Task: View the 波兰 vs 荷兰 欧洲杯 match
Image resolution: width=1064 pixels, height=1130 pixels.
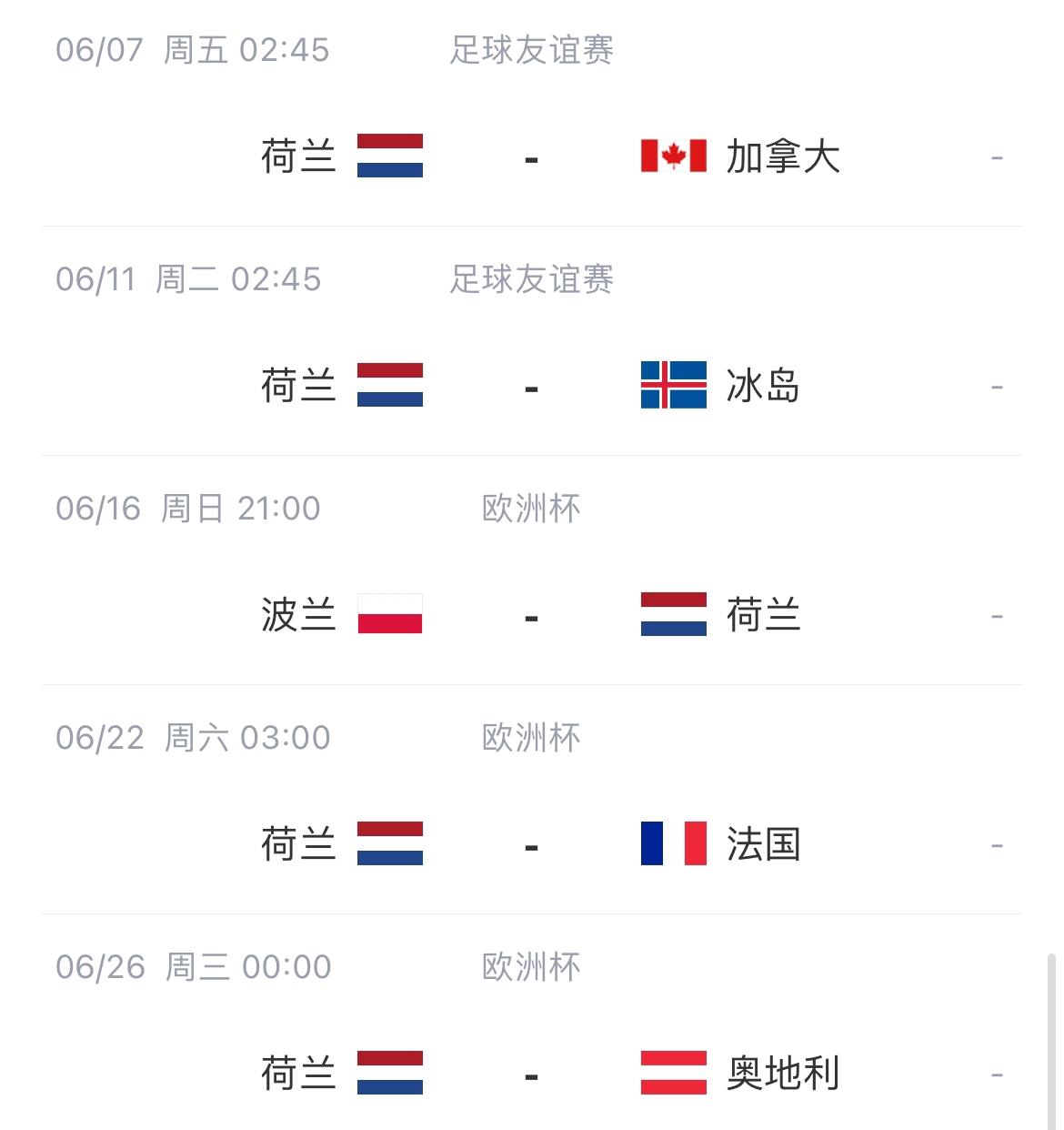Action: [x=531, y=615]
